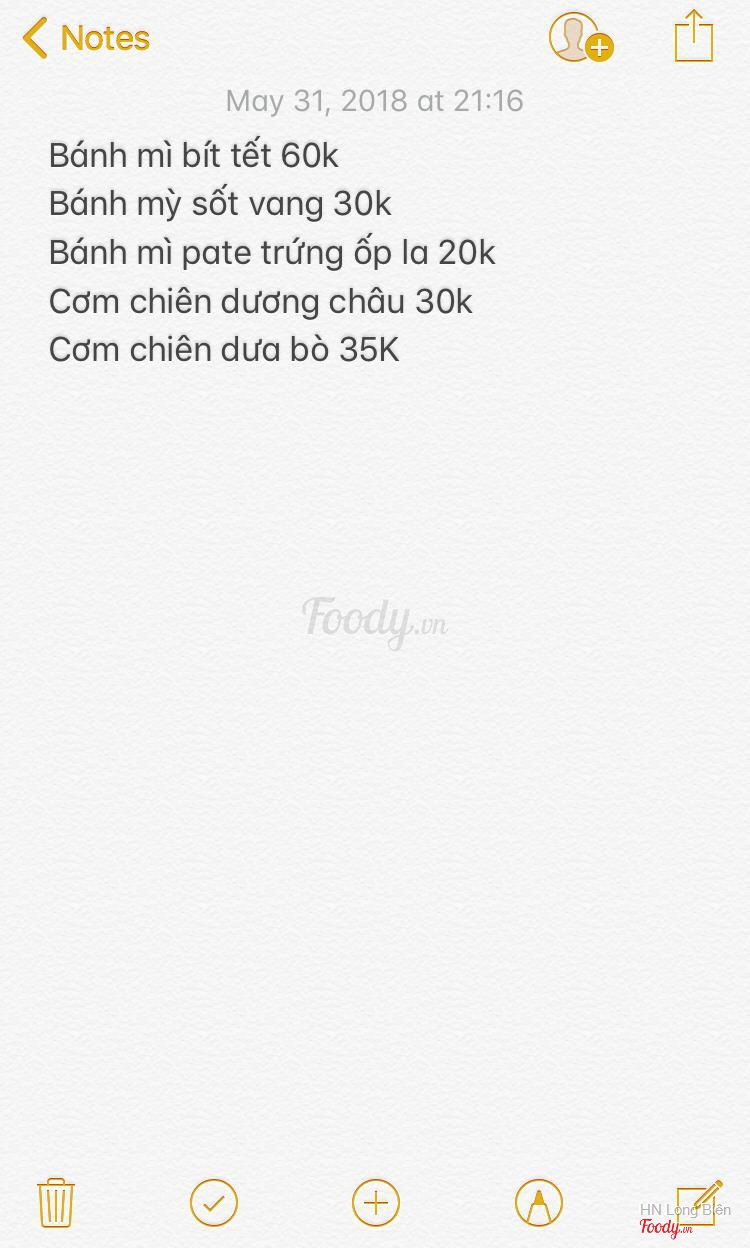Add a checklist to the note
Viewport: 750px width, 1248px height.
click(214, 1202)
